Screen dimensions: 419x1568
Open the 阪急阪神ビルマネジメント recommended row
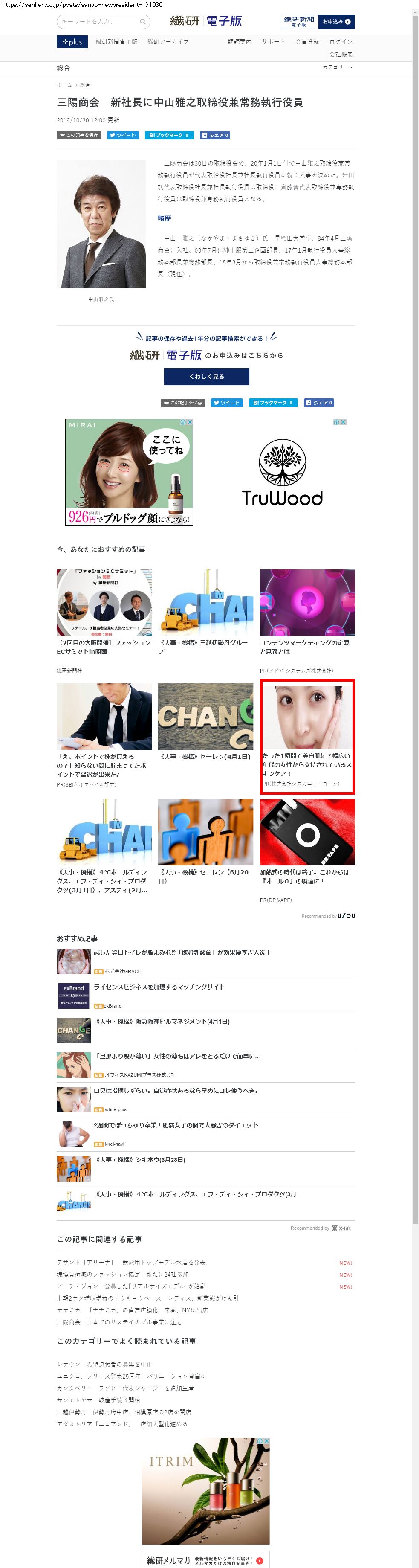[161, 1022]
